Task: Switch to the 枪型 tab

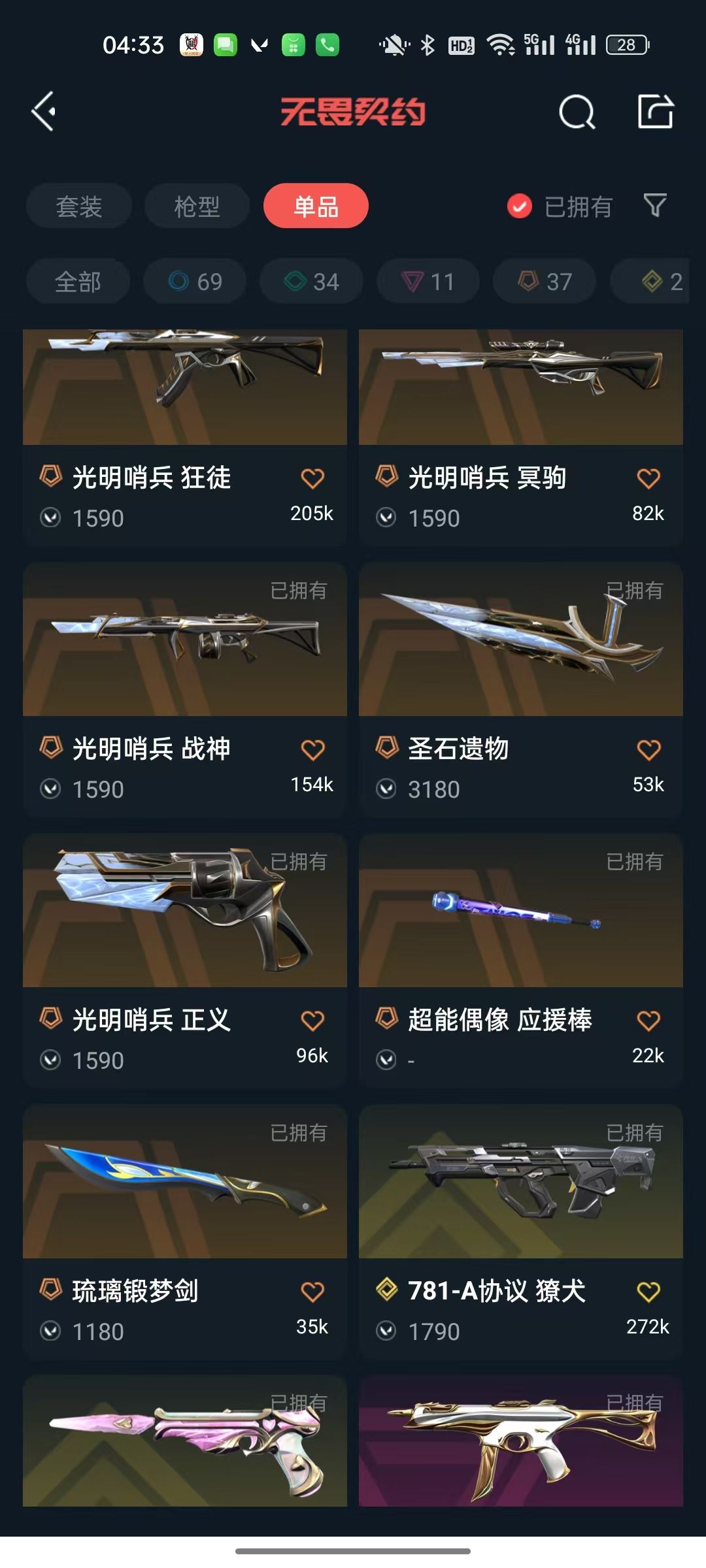Action: coord(197,206)
